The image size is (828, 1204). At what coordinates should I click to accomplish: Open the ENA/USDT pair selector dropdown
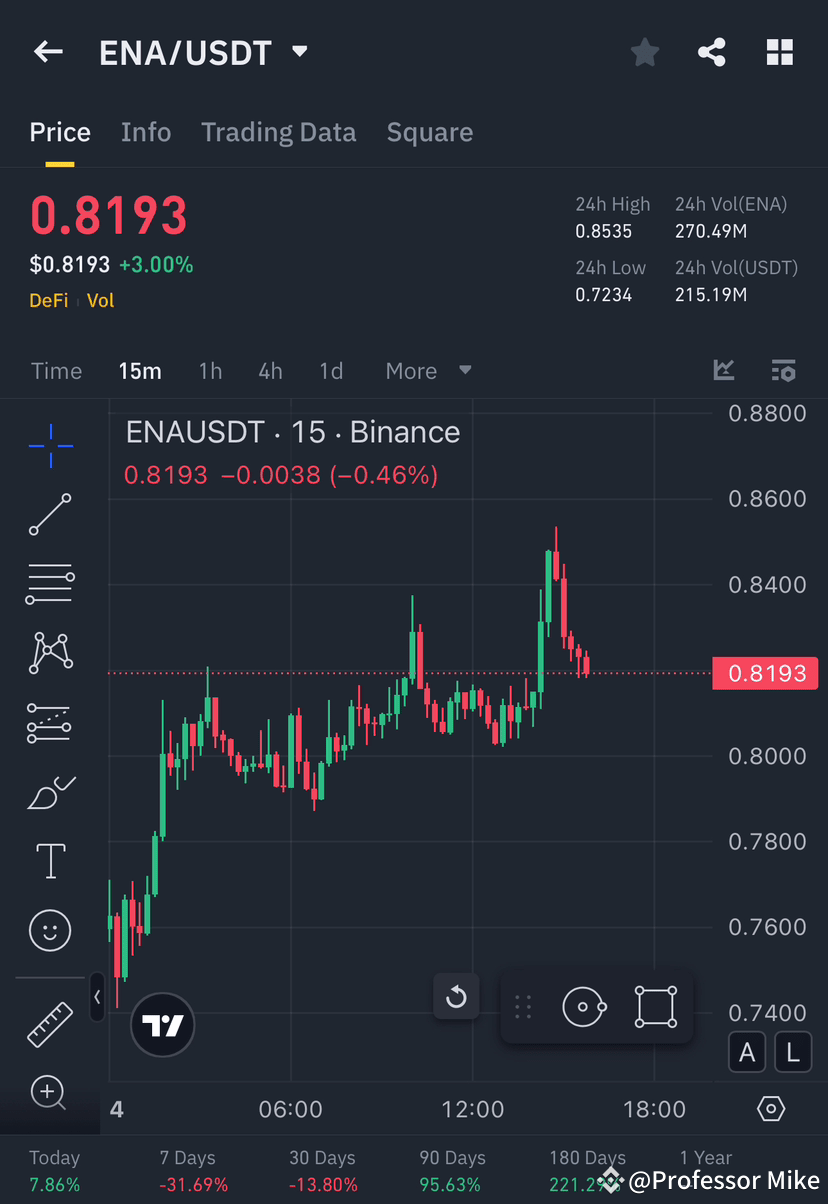pyautogui.click(x=297, y=52)
